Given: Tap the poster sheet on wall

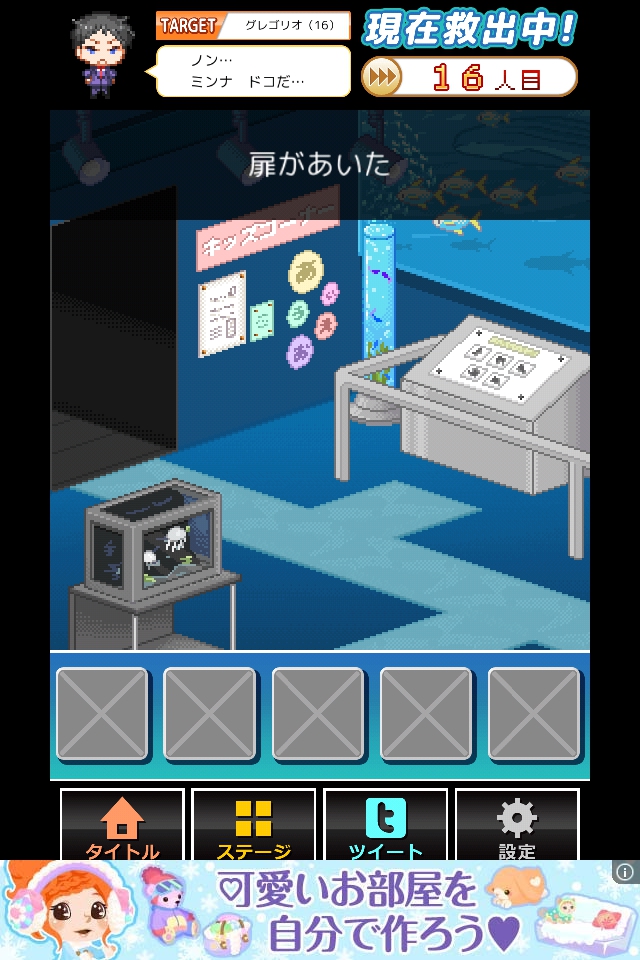Looking at the screenshot, I should coord(222,313).
